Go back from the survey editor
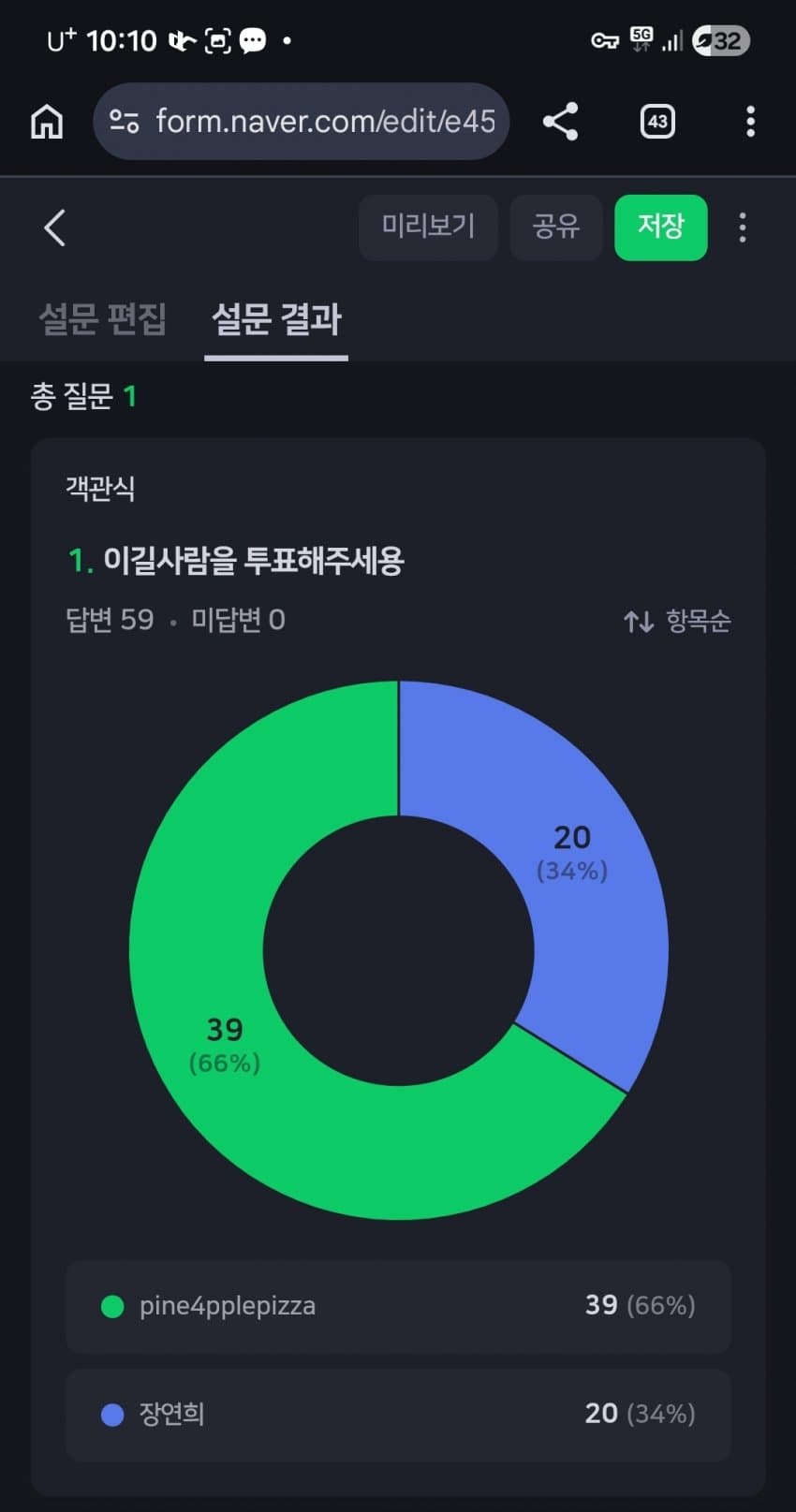 coord(54,228)
